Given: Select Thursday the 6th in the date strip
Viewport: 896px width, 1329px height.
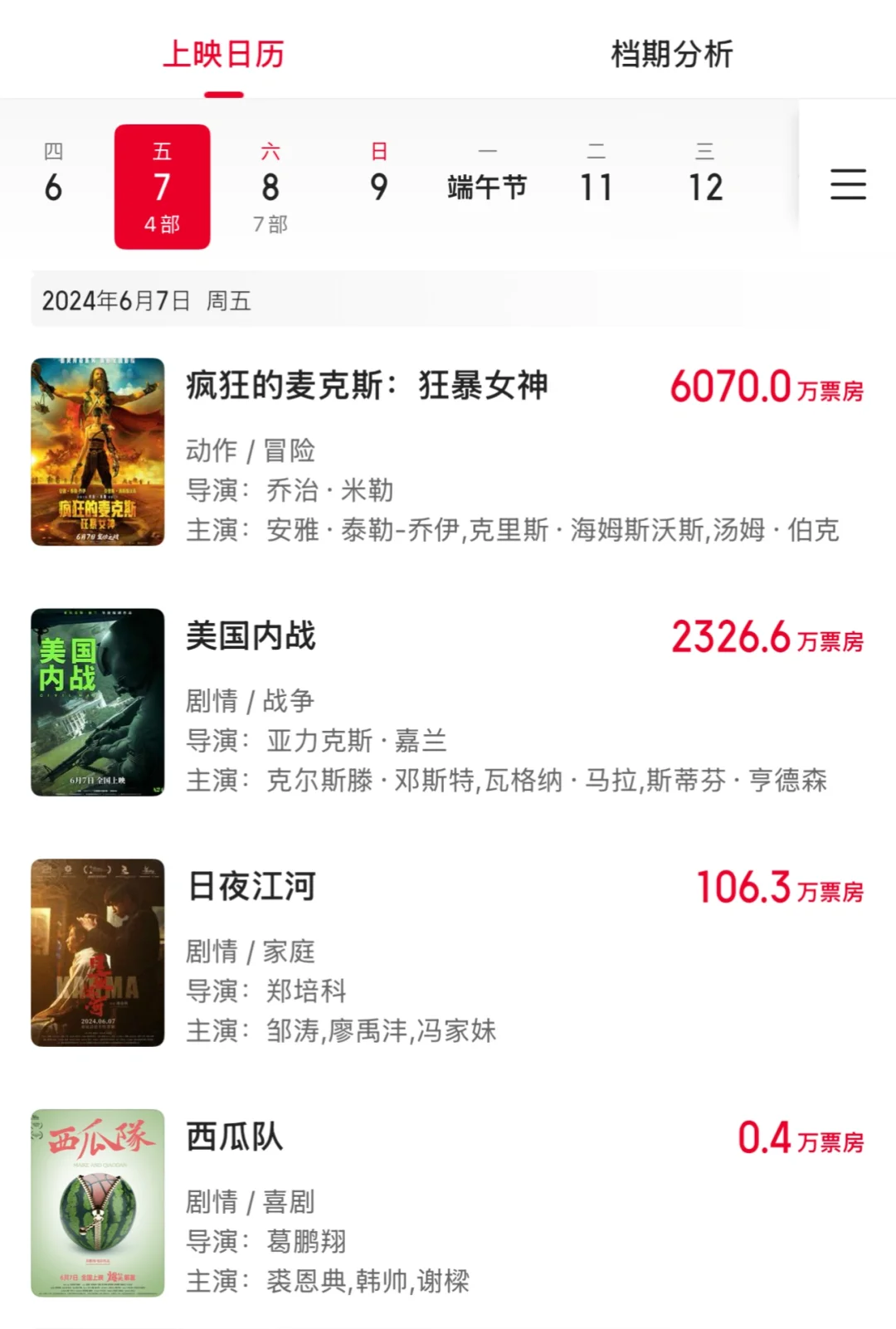Looking at the screenshot, I should [x=53, y=176].
